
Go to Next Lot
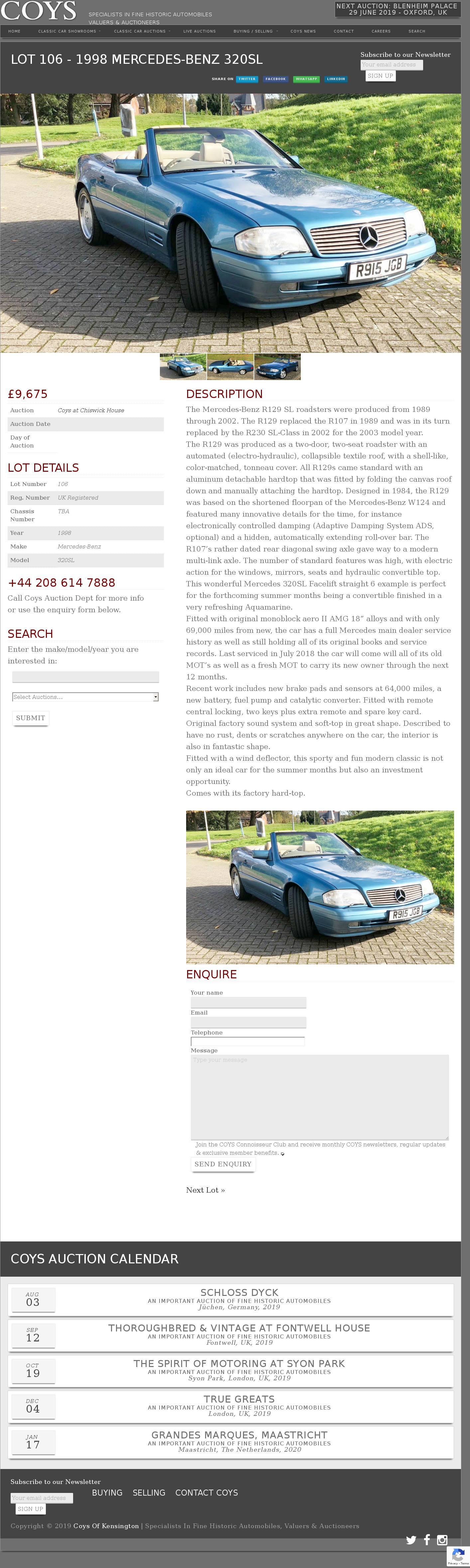click(205, 1190)
